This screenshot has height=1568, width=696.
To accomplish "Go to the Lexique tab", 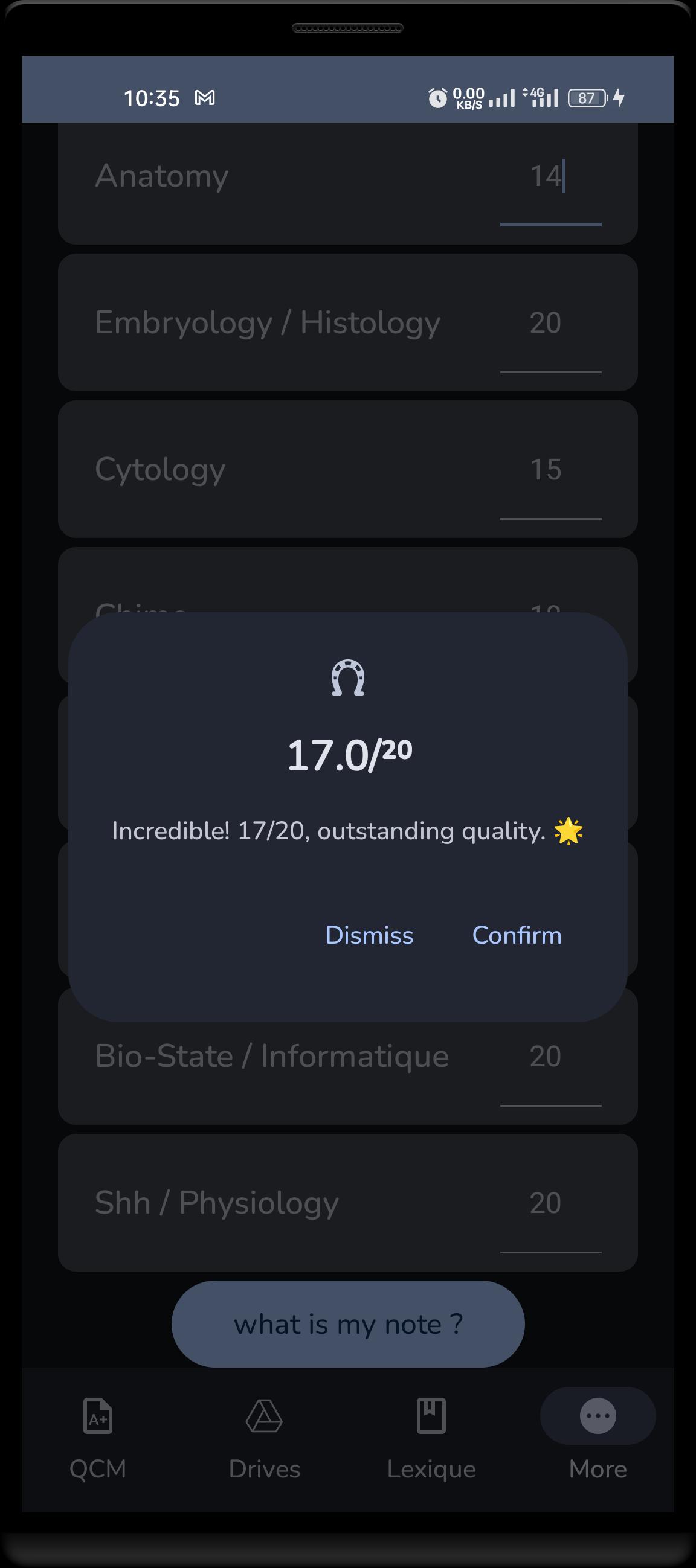I will [x=431, y=1439].
